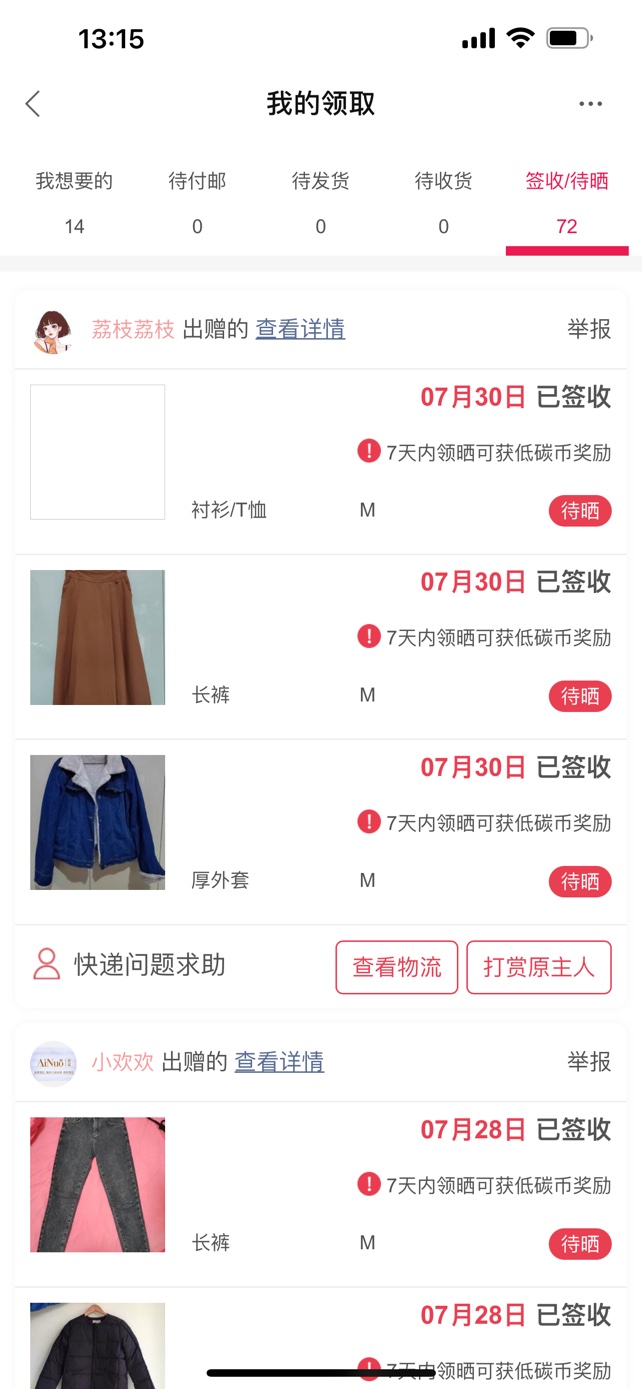Select the 待收货 tab
The image size is (642, 1389).
(x=443, y=202)
